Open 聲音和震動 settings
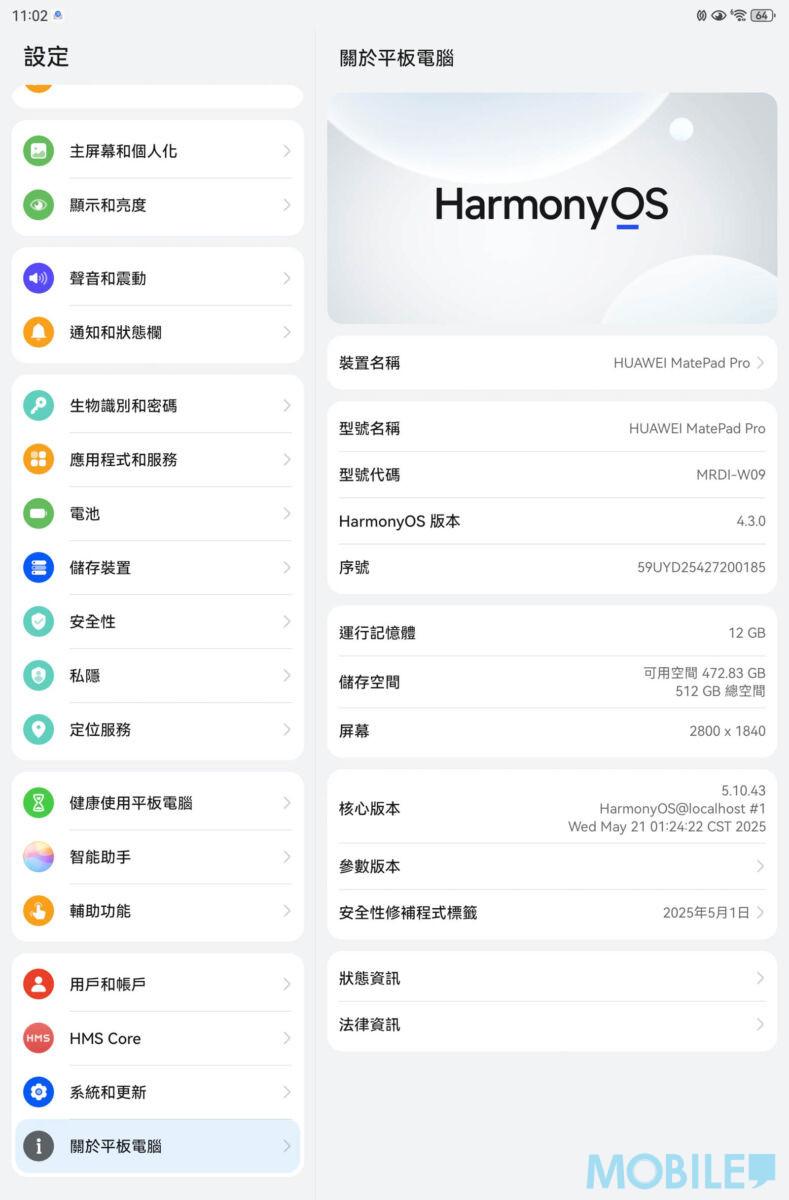Viewport: 789px width, 1200px height. 157,278
